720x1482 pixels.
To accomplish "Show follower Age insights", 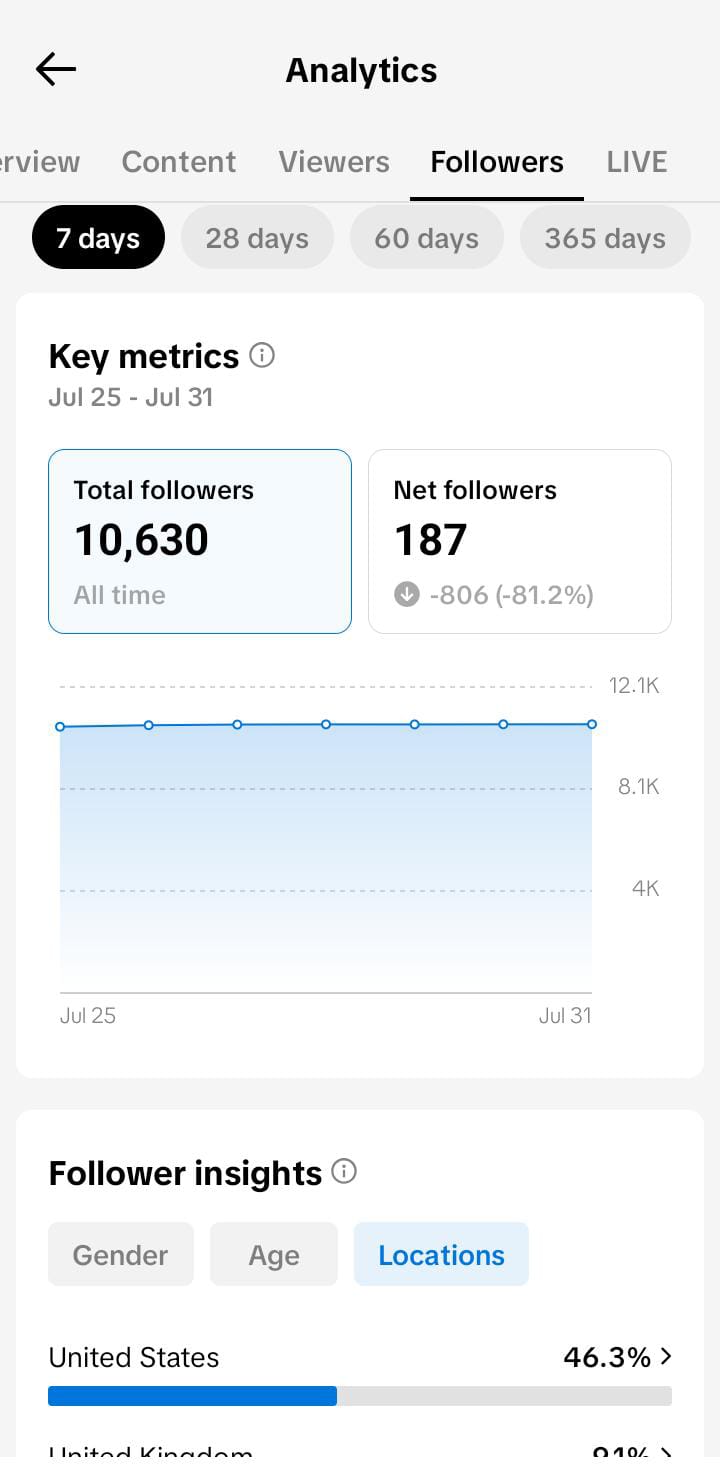I will coord(274,1254).
